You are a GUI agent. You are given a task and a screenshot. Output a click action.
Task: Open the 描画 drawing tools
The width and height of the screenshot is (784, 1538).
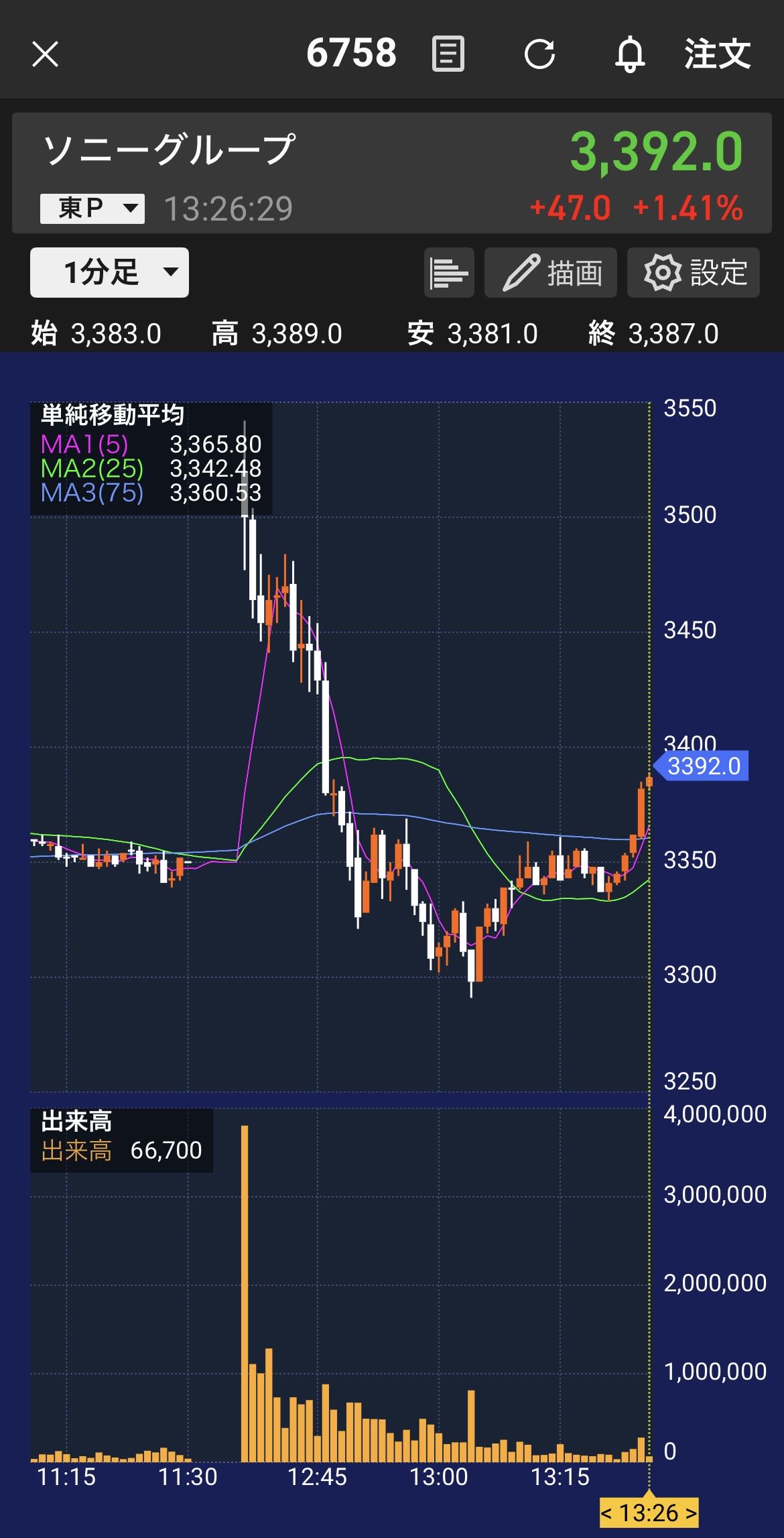[551, 272]
